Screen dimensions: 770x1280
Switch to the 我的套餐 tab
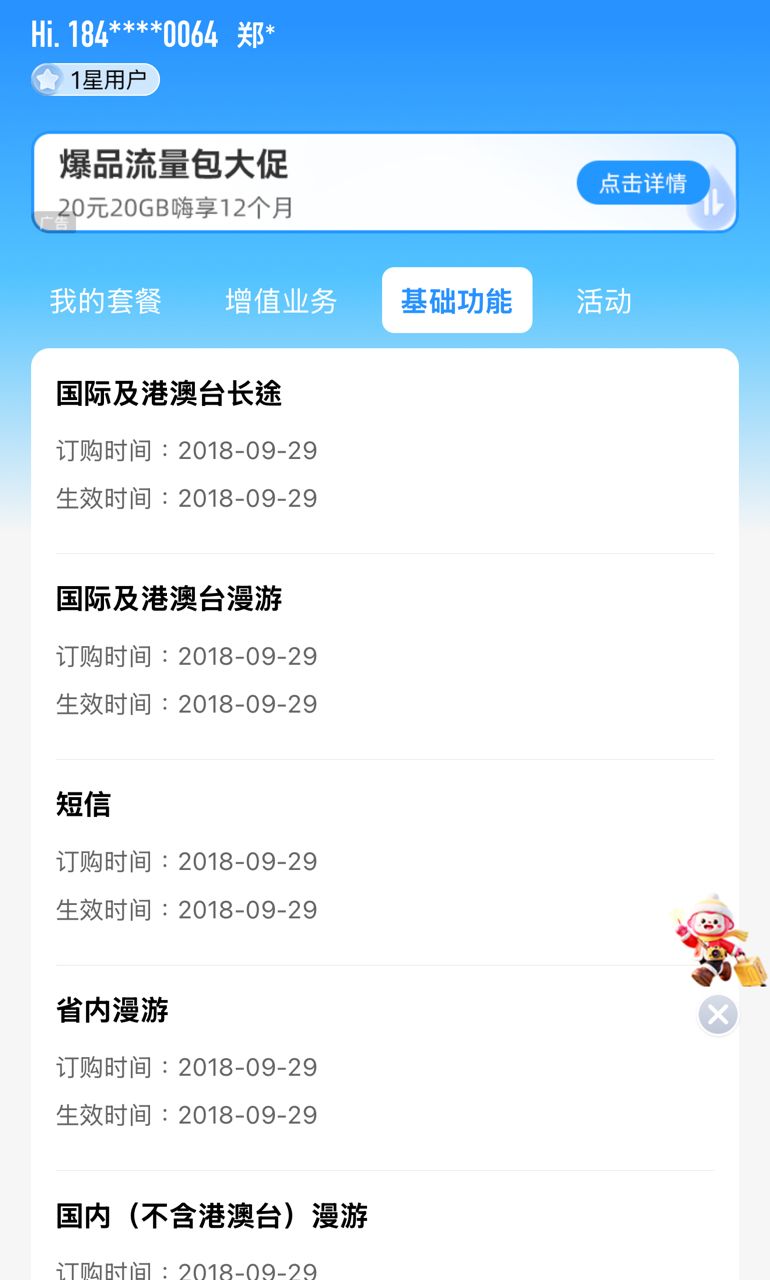(106, 301)
